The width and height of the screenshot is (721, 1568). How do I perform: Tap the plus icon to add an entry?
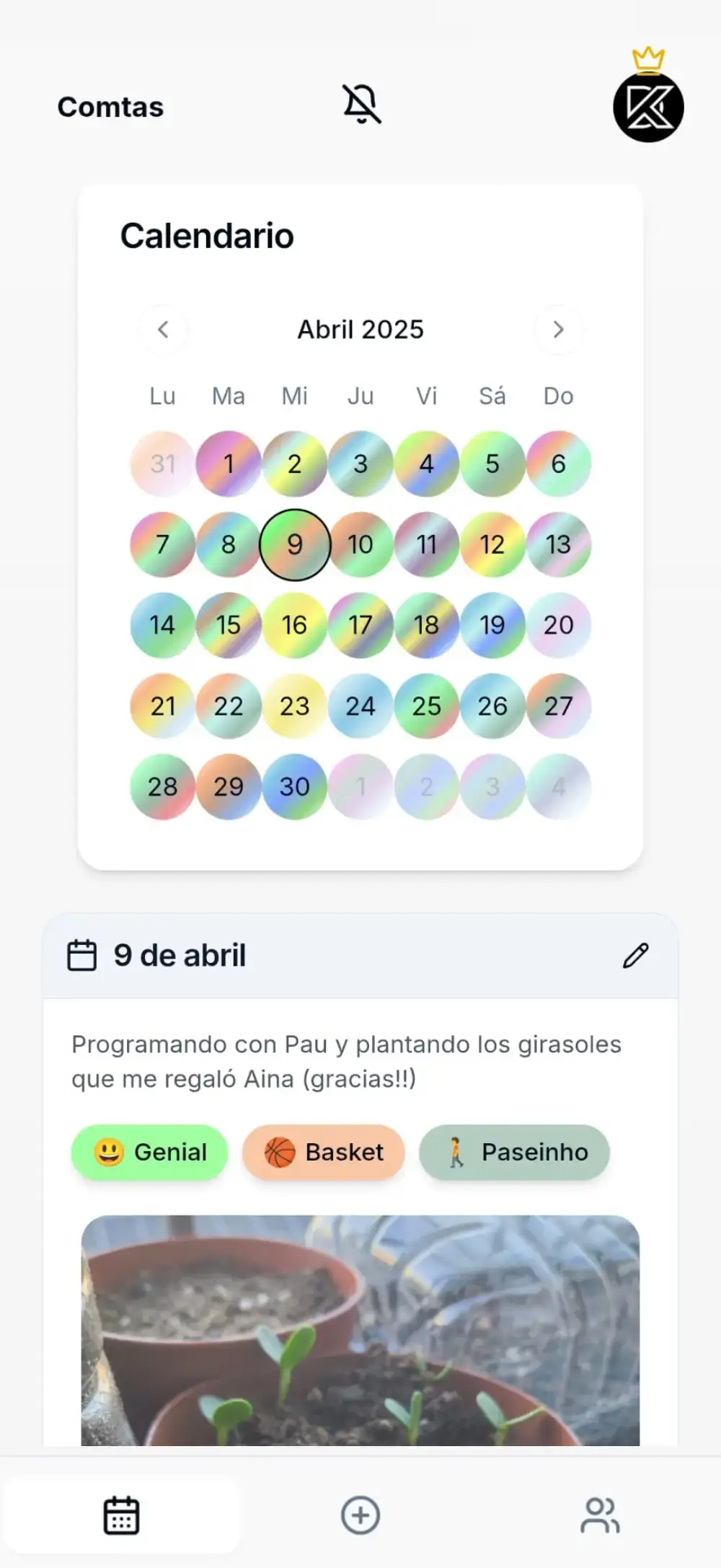[x=360, y=1515]
